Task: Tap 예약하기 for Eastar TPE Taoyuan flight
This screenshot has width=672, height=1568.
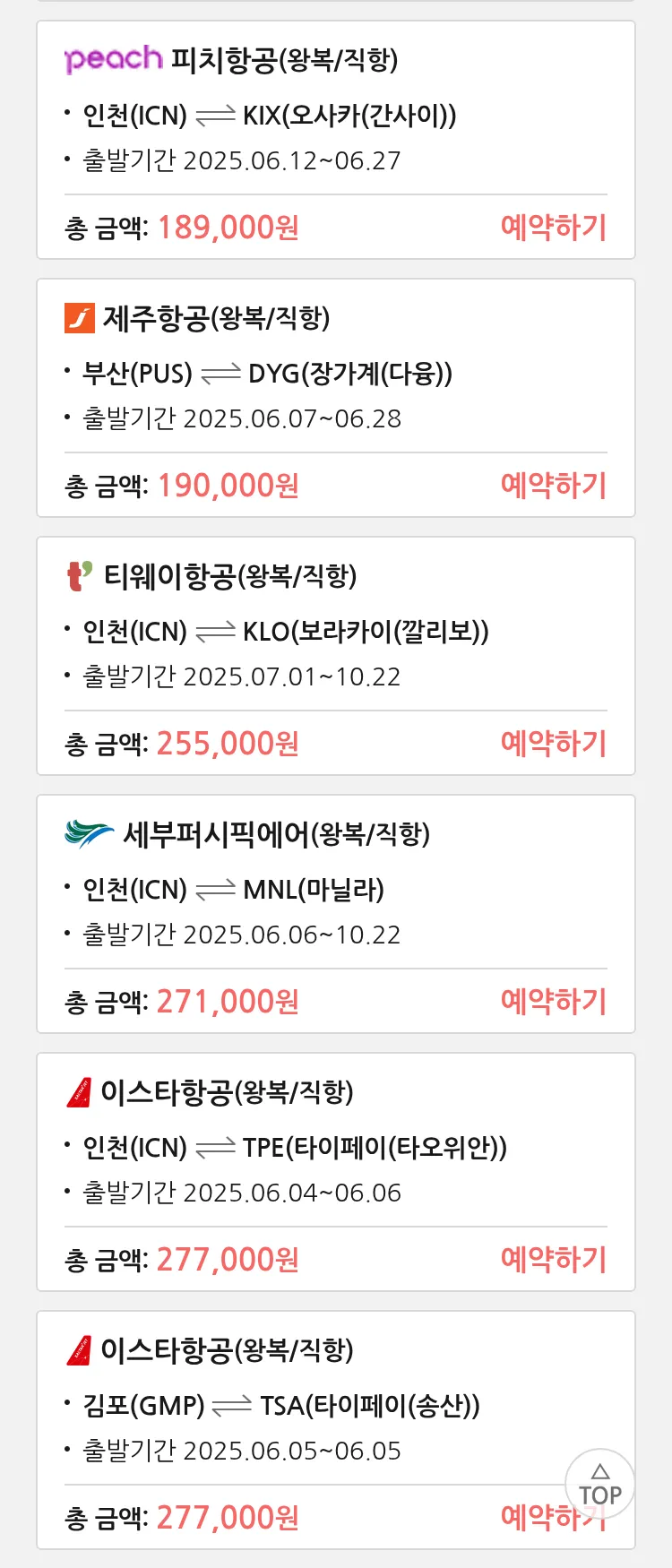Action: click(x=553, y=1260)
